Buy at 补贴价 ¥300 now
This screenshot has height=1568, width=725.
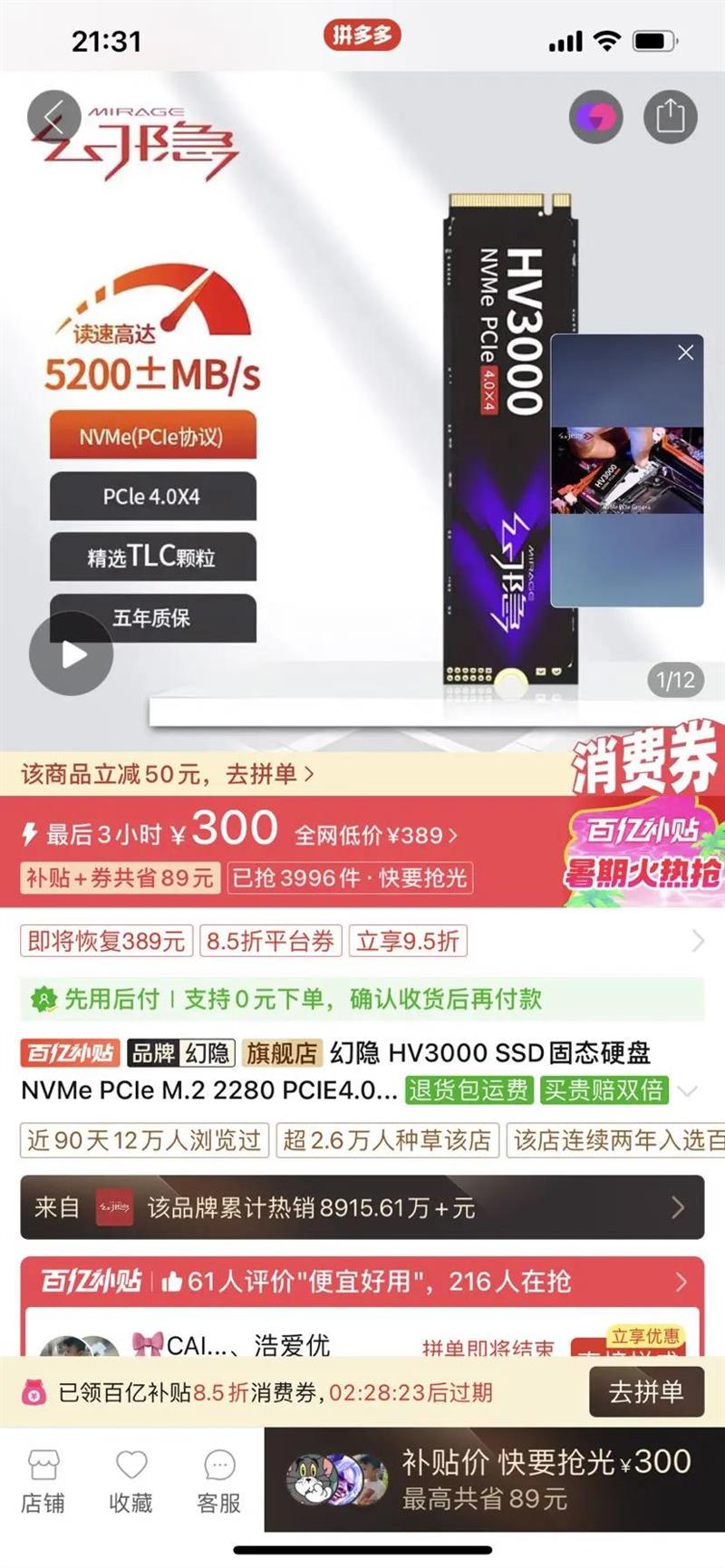tap(495, 1479)
